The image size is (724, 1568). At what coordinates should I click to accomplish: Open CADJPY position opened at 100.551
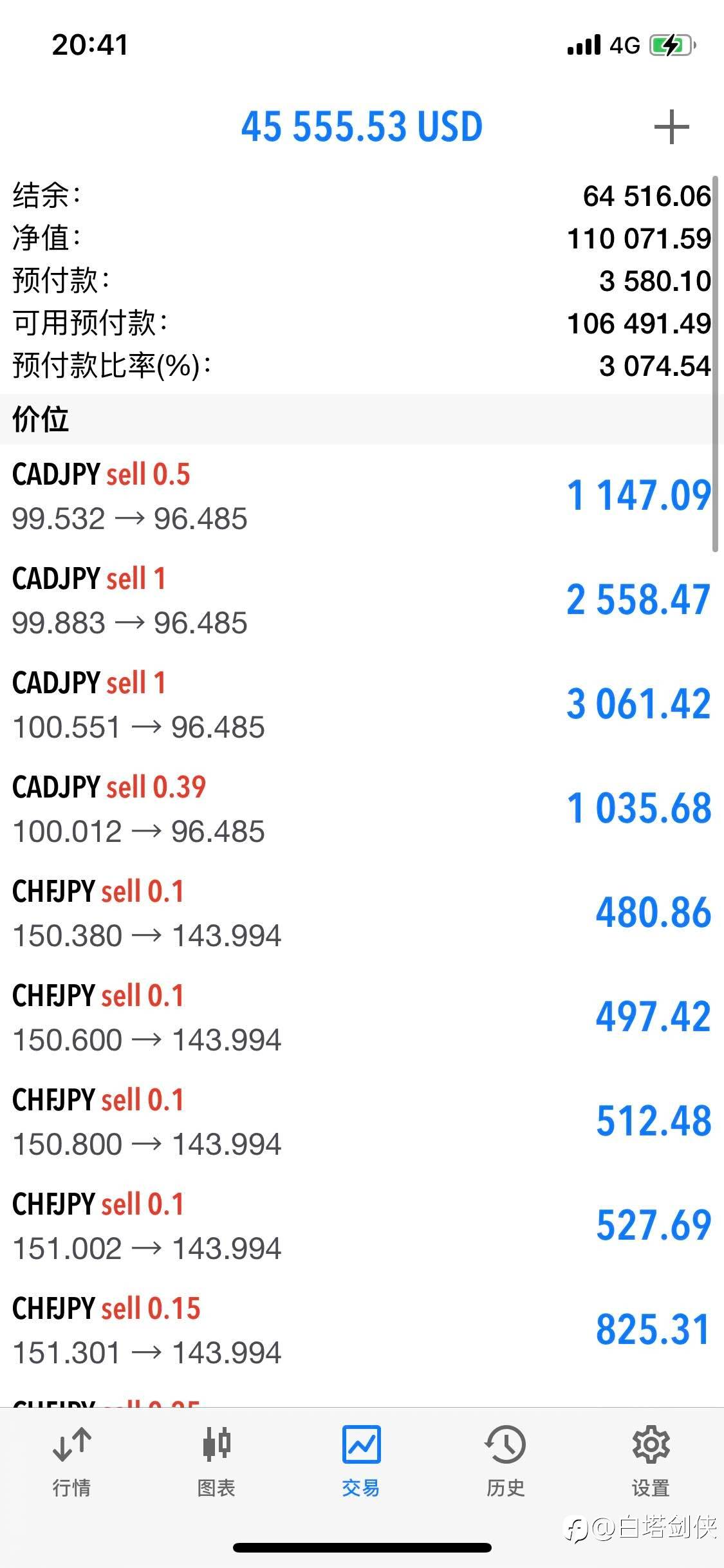click(362, 705)
